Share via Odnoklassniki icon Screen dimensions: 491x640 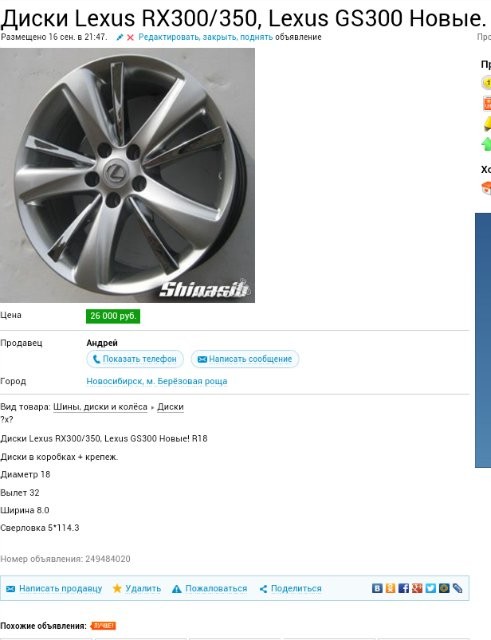(x=390, y=588)
